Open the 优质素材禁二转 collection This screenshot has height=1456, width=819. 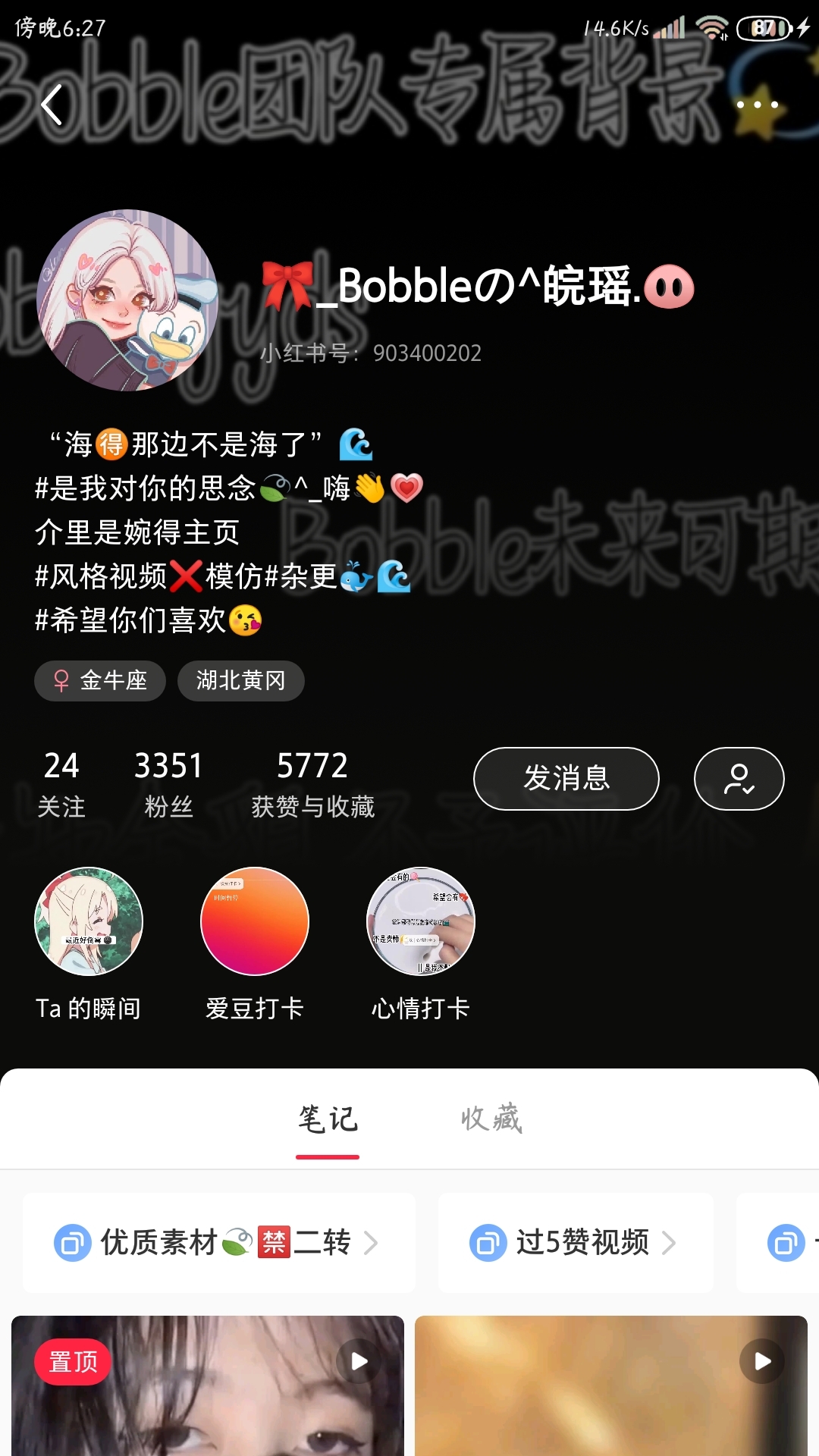(218, 1243)
